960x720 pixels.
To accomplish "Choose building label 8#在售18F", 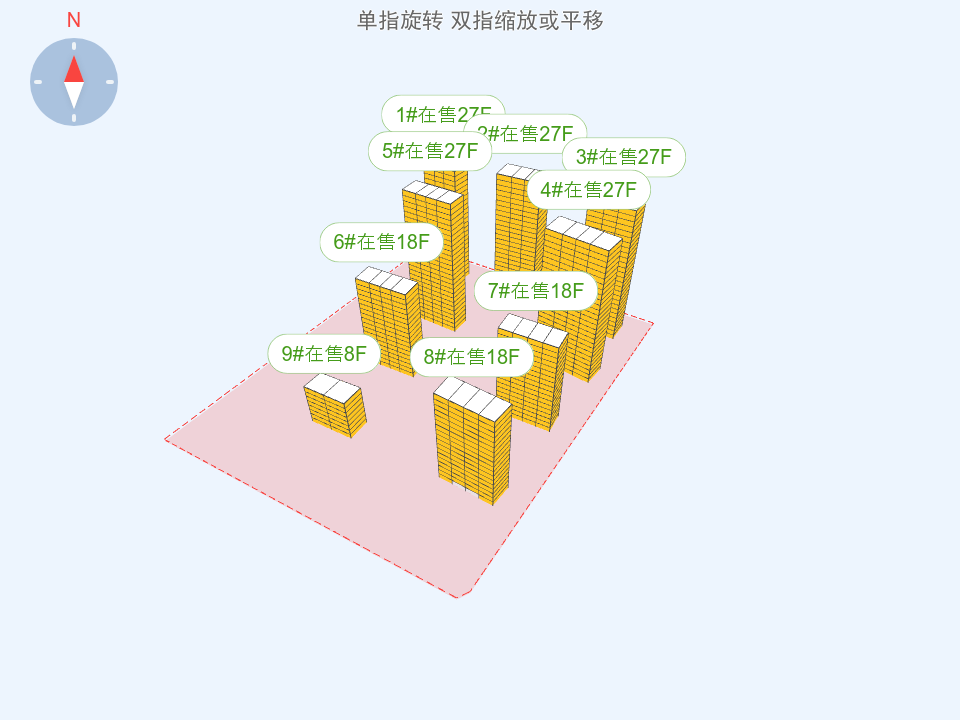I will [471, 357].
